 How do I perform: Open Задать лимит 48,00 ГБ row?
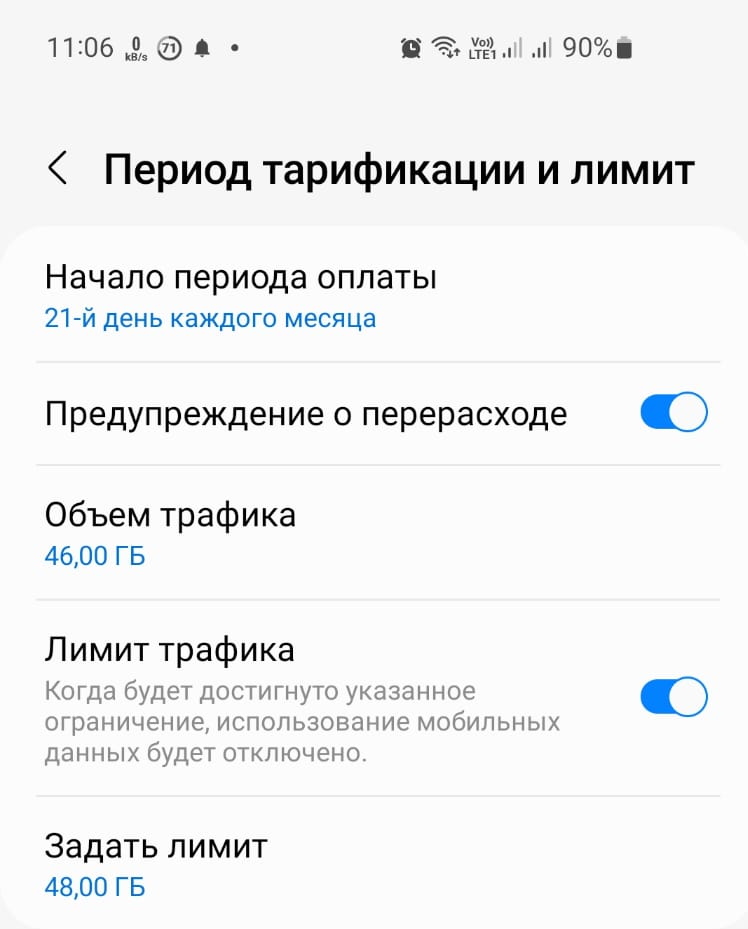(156, 865)
